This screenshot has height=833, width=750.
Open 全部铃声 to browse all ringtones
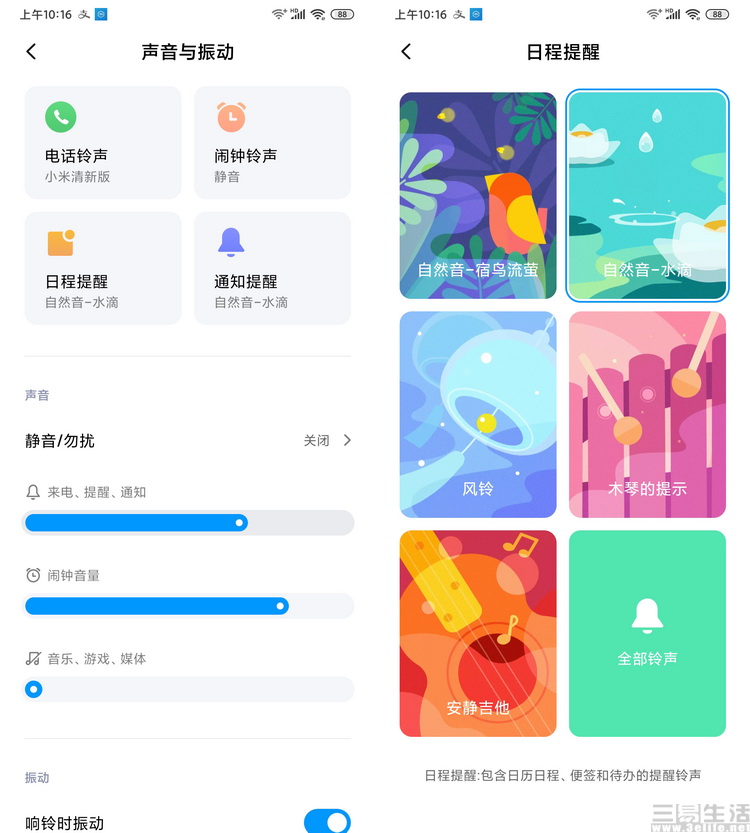click(x=647, y=634)
